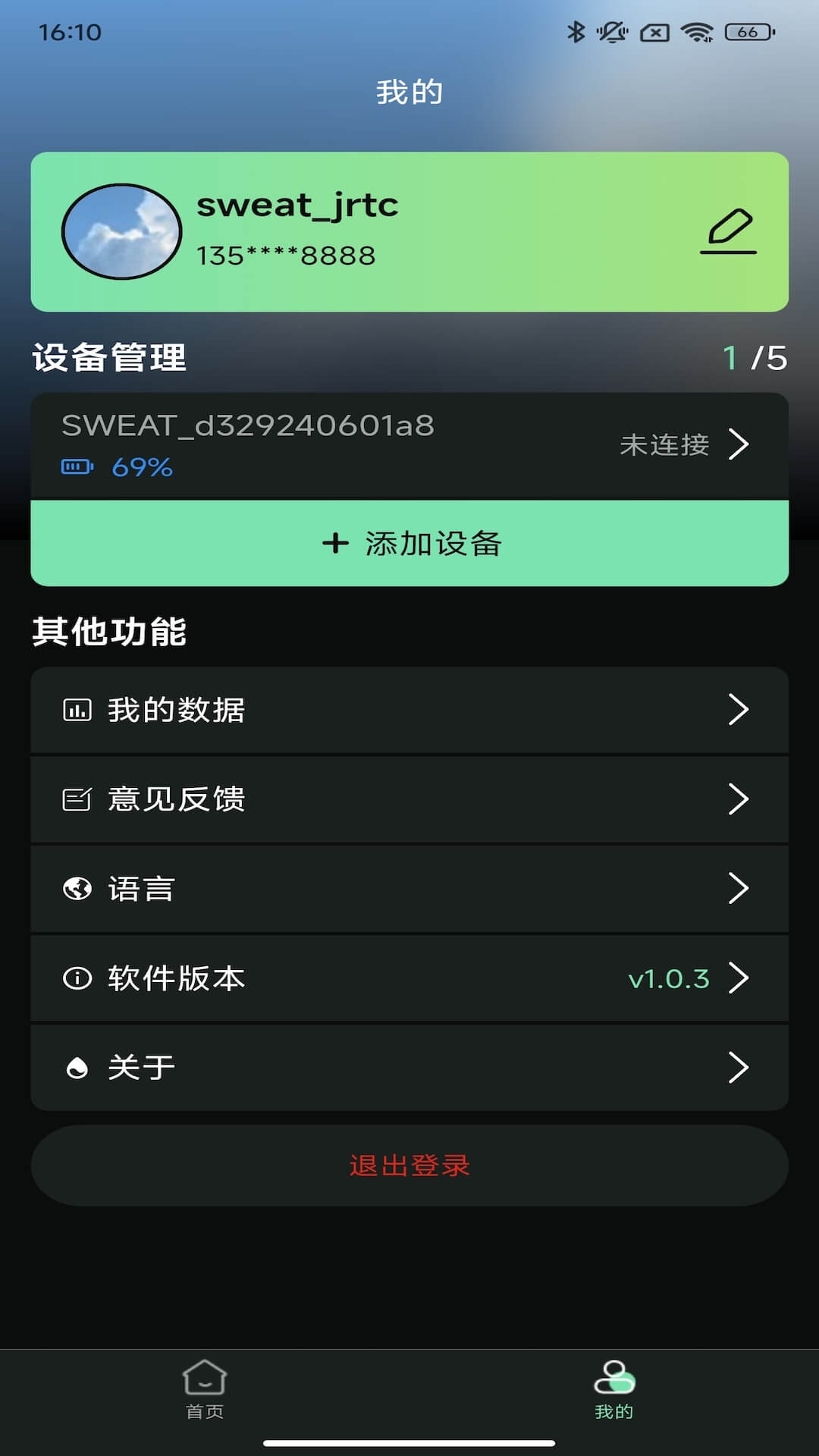Image resolution: width=819 pixels, height=1456 pixels.
Task: Expand the 关于 row chevron
Action: tap(739, 1068)
